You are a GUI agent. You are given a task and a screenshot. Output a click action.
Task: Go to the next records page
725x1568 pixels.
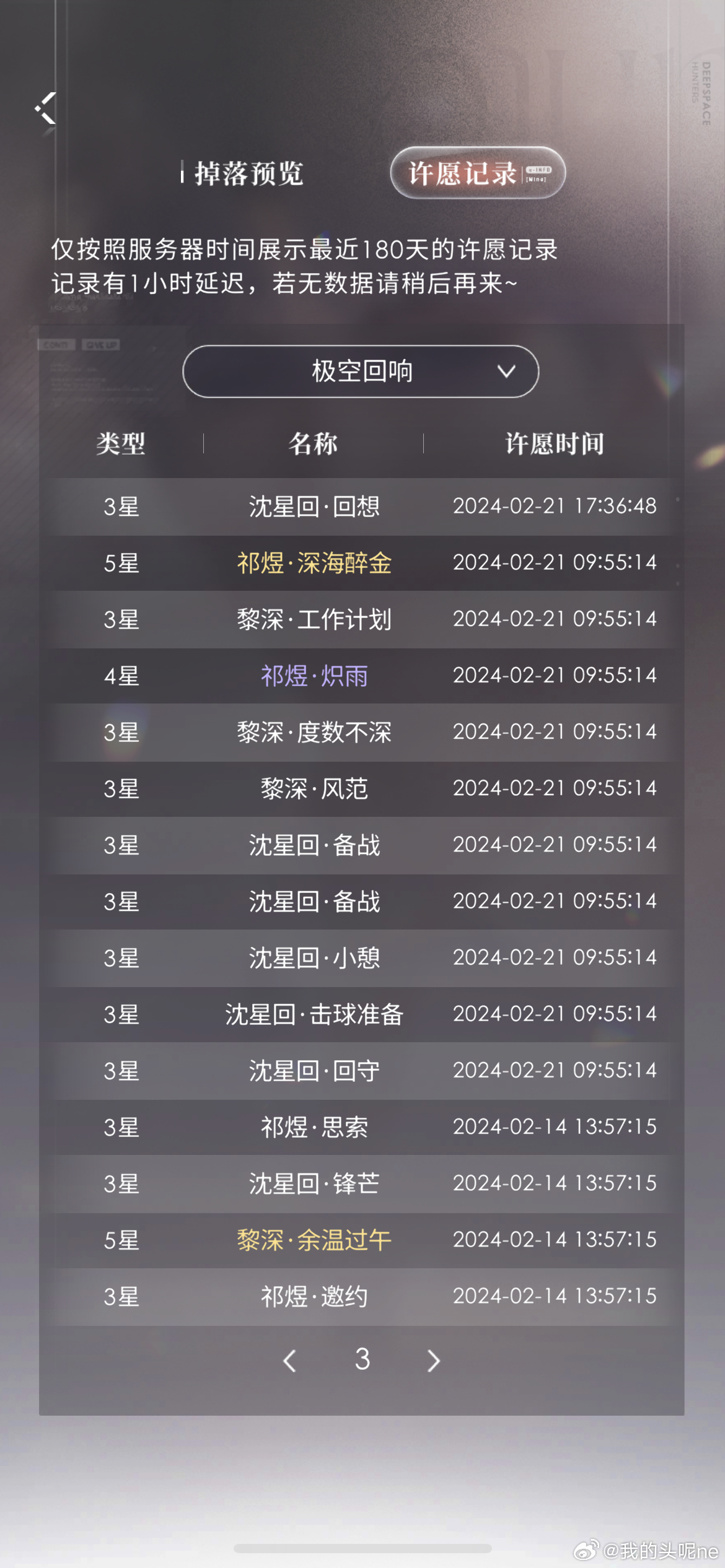(434, 1361)
